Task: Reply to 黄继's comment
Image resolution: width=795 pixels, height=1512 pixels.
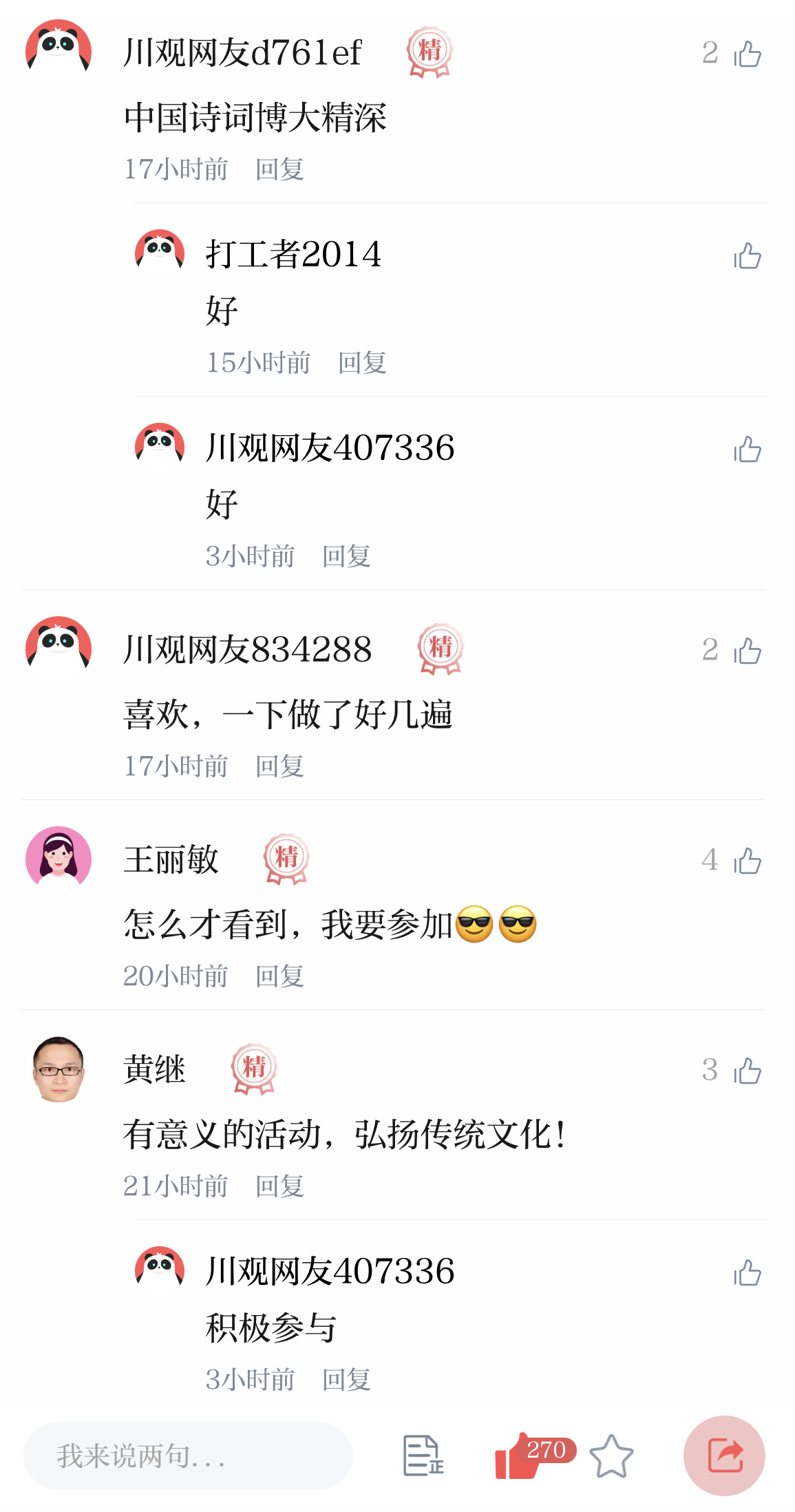Action: point(279,1186)
